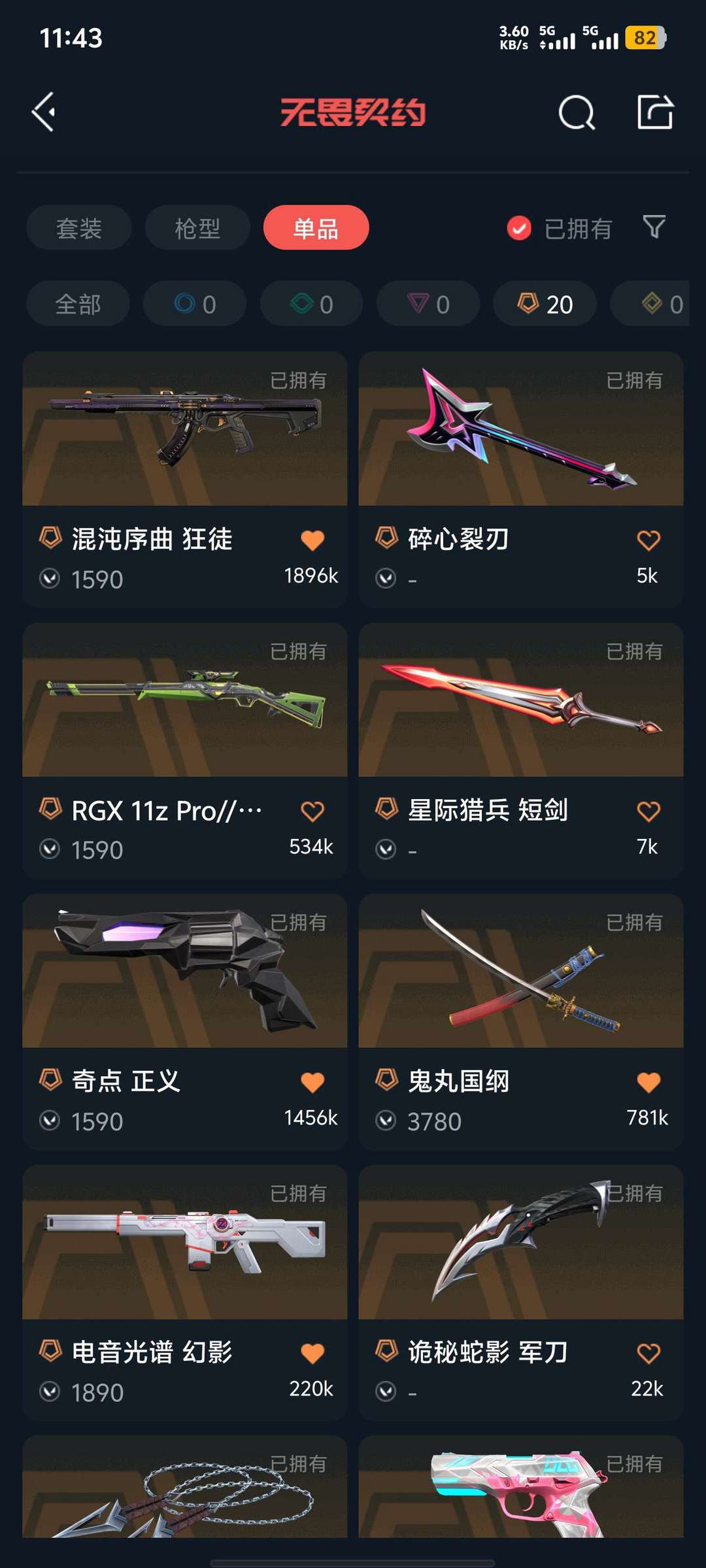The height and width of the screenshot is (1568, 706).
Task: Switch to the 套装 tab
Action: coord(79,228)
